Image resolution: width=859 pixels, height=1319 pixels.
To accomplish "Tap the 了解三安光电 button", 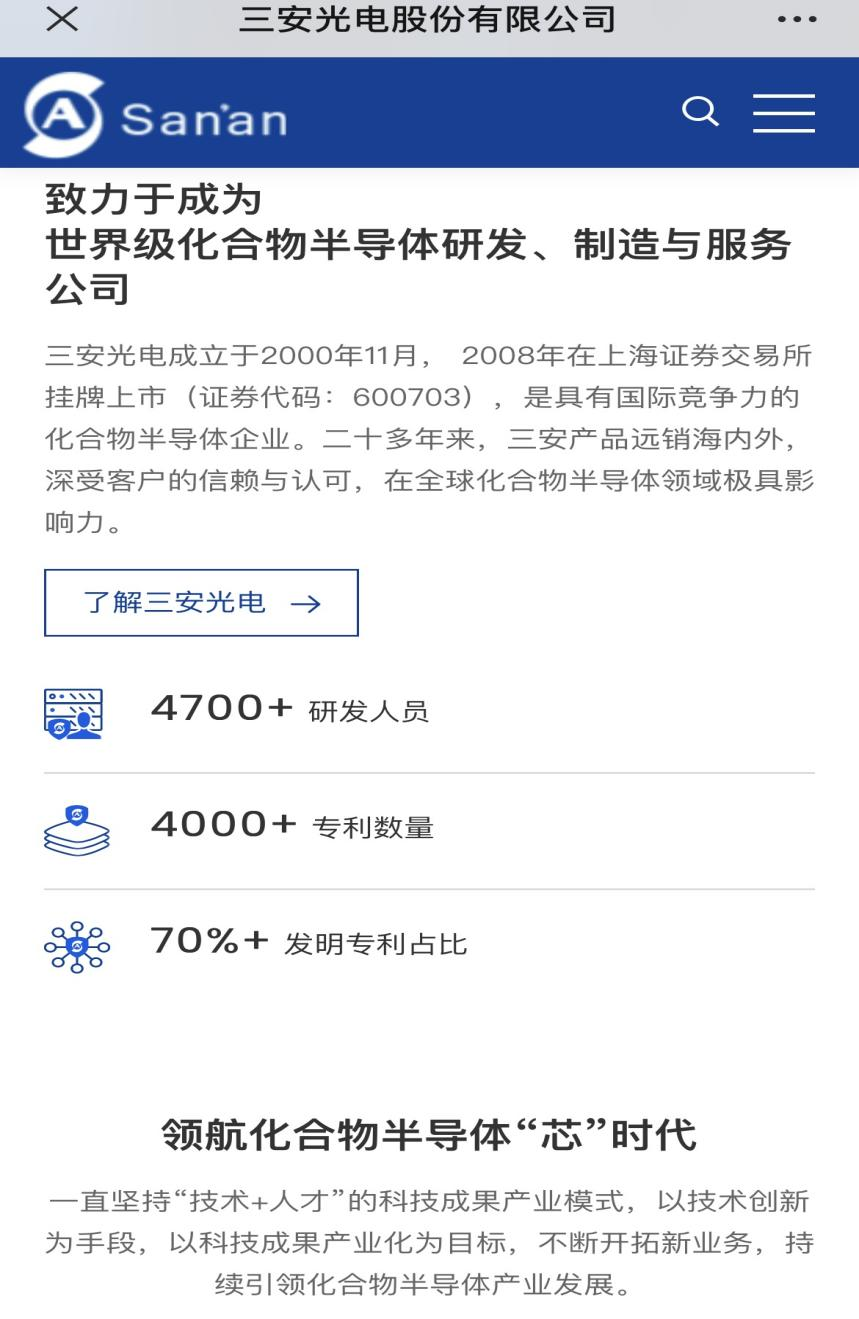I will point(201,603).
